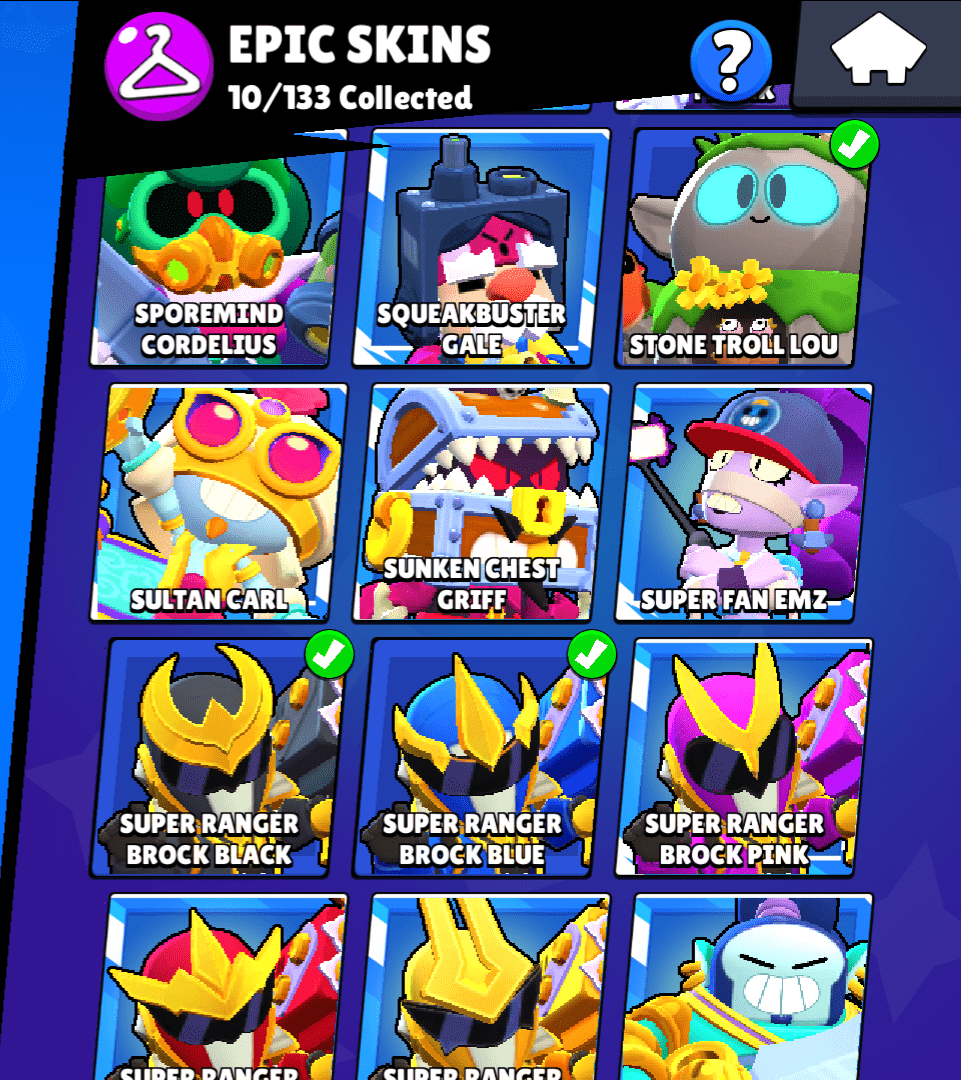Open Super Ranger Brock Blue skin
The height and width of the screenshot is (1080, 961).
[x=483, y=758]
